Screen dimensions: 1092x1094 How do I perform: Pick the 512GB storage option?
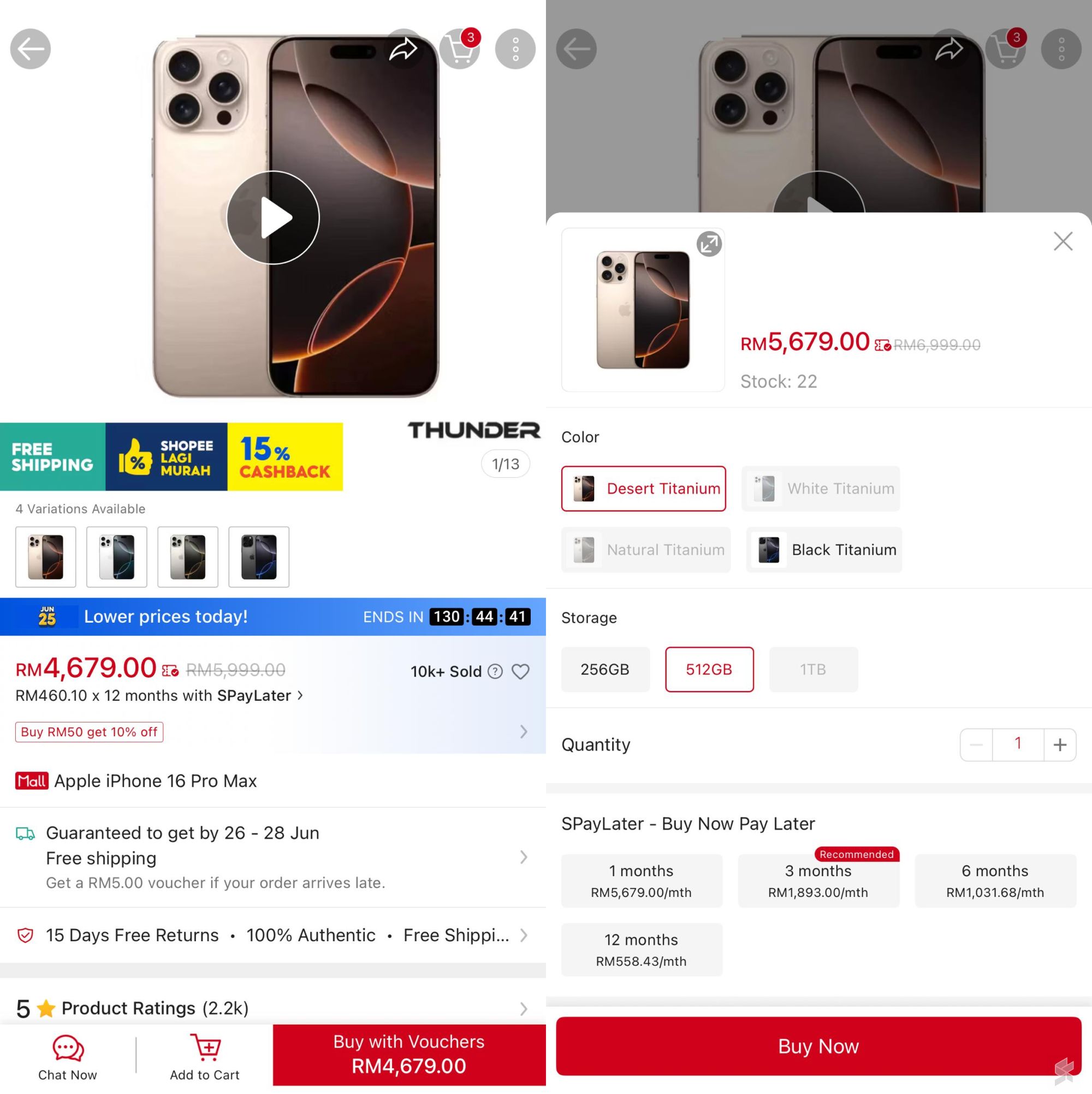[x=709, y=669]
